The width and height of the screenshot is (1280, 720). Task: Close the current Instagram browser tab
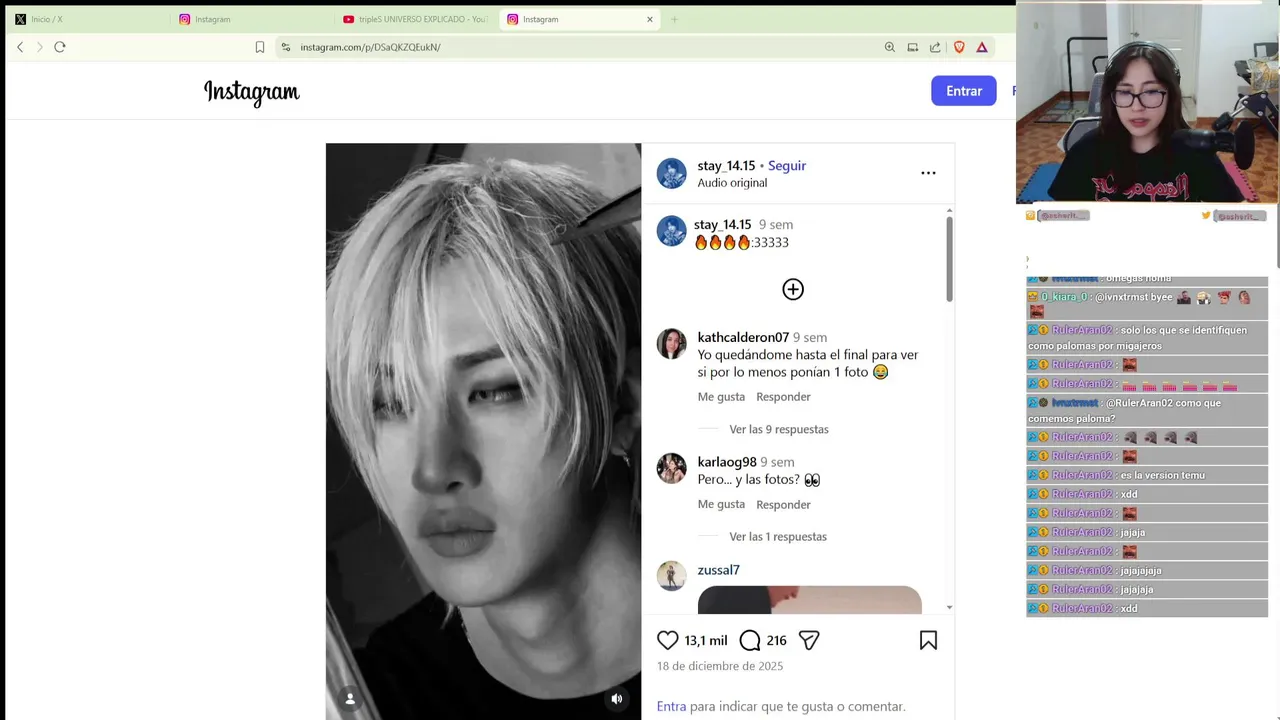(x=650, y=19)
